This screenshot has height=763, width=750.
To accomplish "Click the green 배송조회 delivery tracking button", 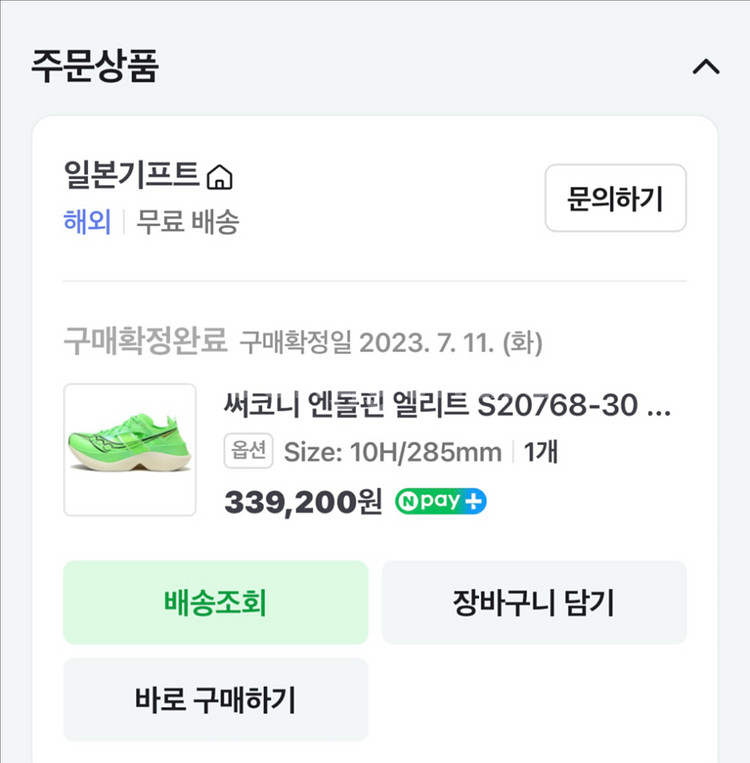I will (216, 602).
